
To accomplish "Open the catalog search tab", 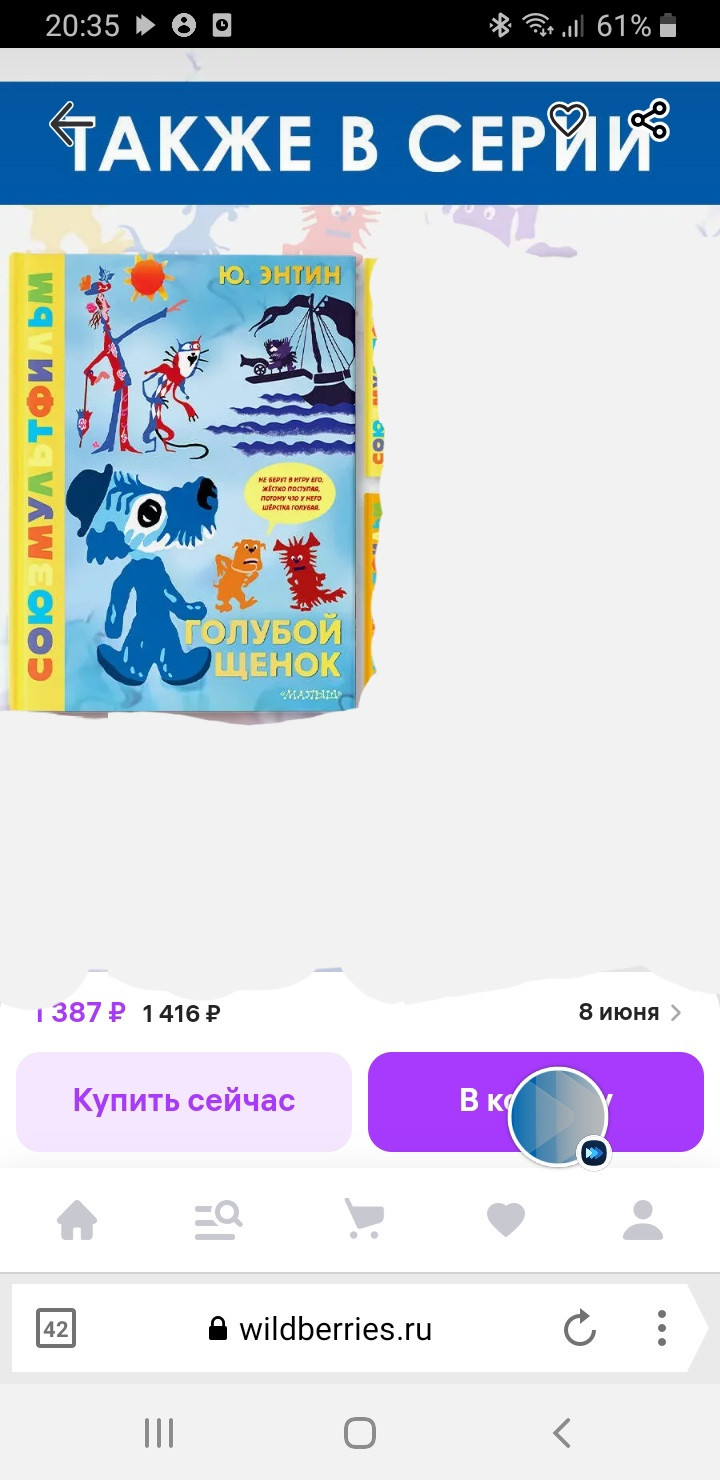I will pyautogui.click(x=218, y=1219).
